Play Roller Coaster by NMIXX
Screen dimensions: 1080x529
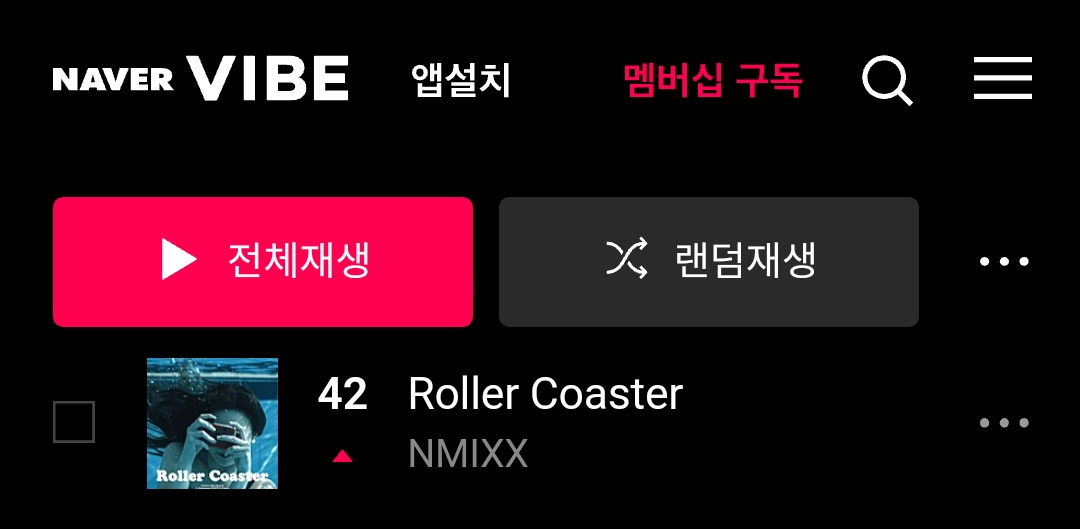click(x=545, y=394)
